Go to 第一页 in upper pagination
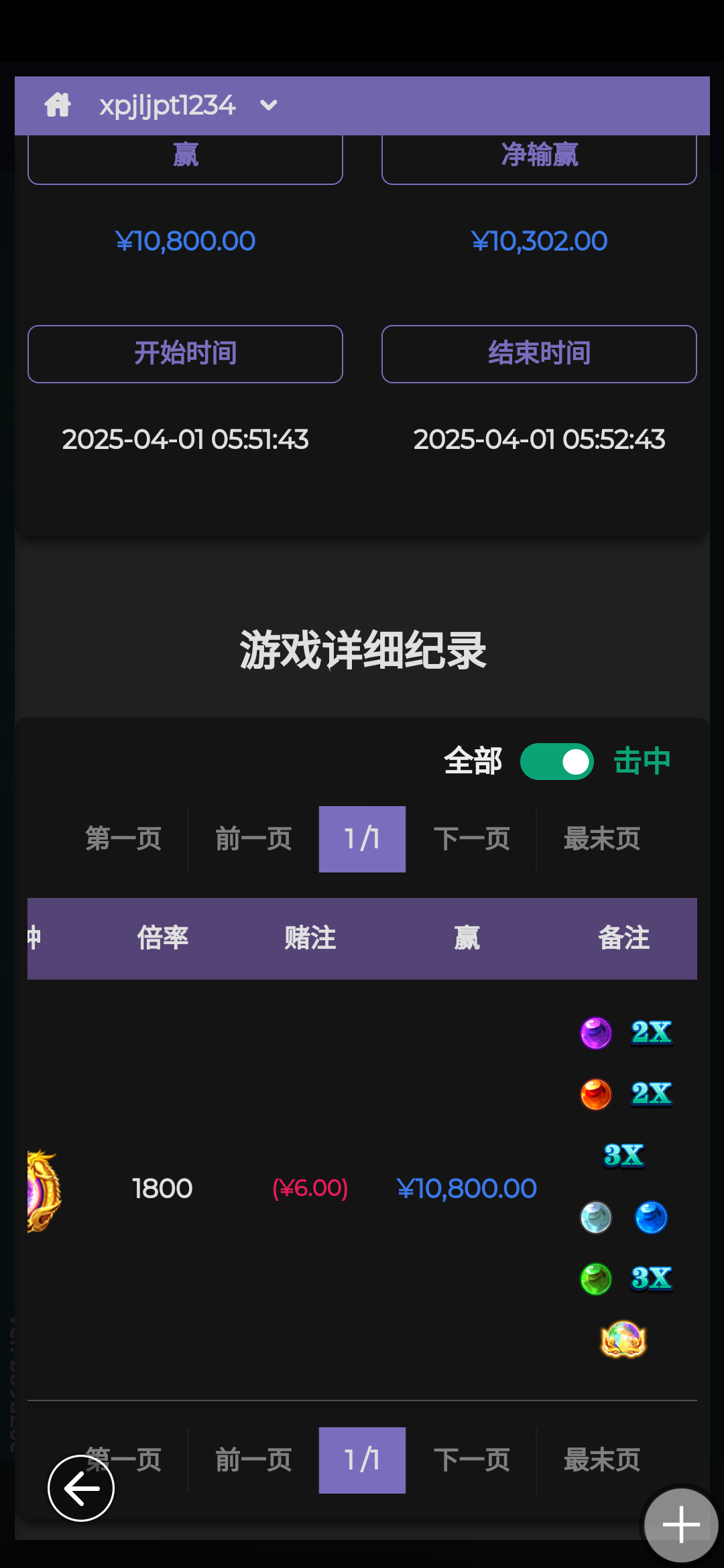 (x=123, y=839)
